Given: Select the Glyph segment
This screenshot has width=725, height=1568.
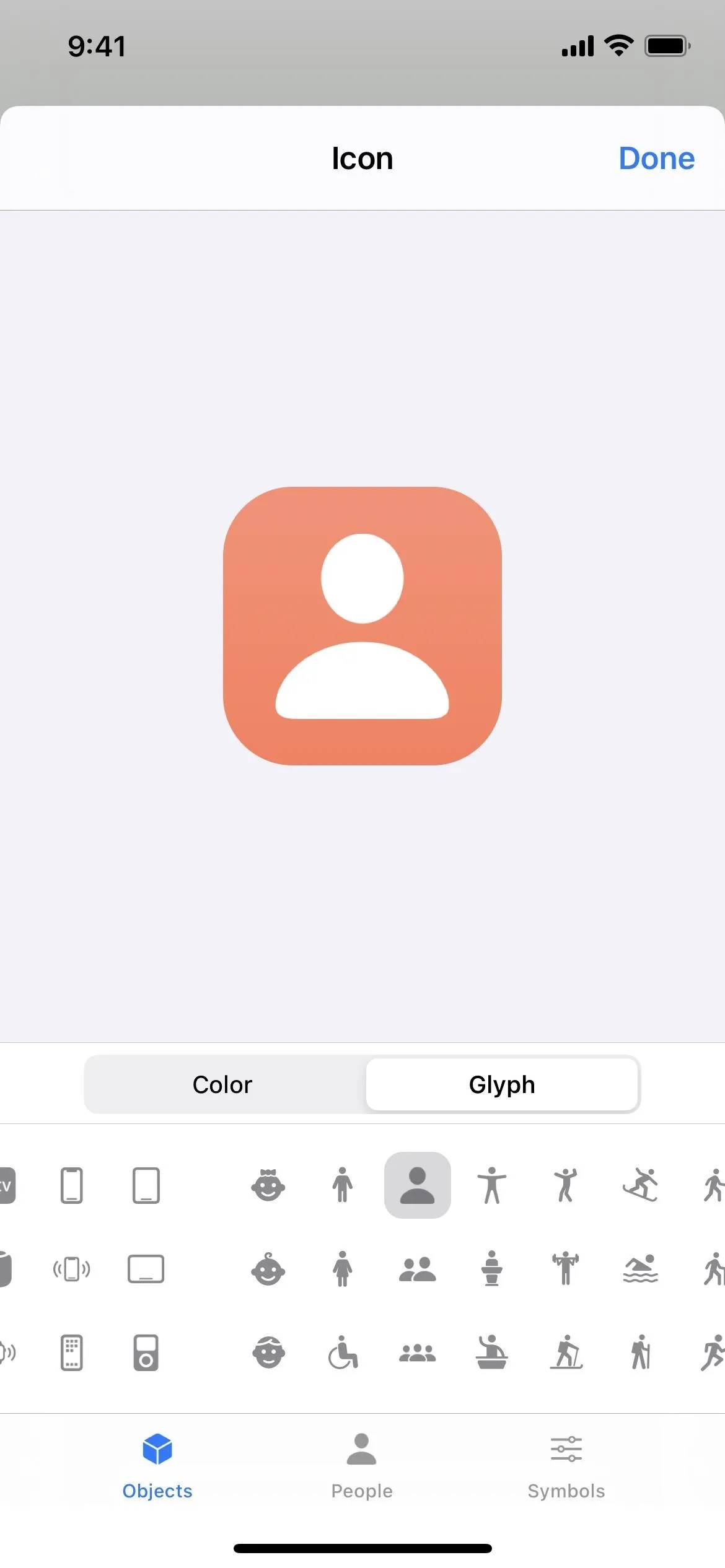Looking at the screenshot, I should click(502, 1084).
